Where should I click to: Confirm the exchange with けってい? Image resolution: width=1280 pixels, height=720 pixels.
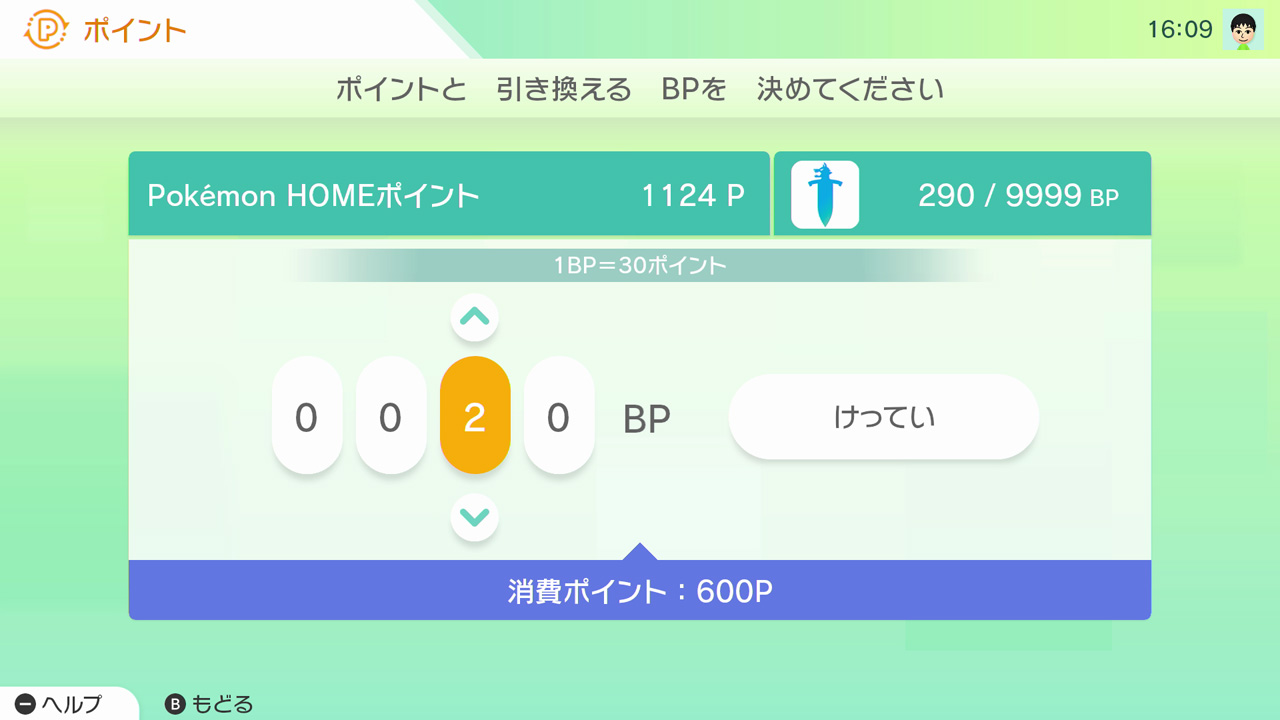coord(883,417)
